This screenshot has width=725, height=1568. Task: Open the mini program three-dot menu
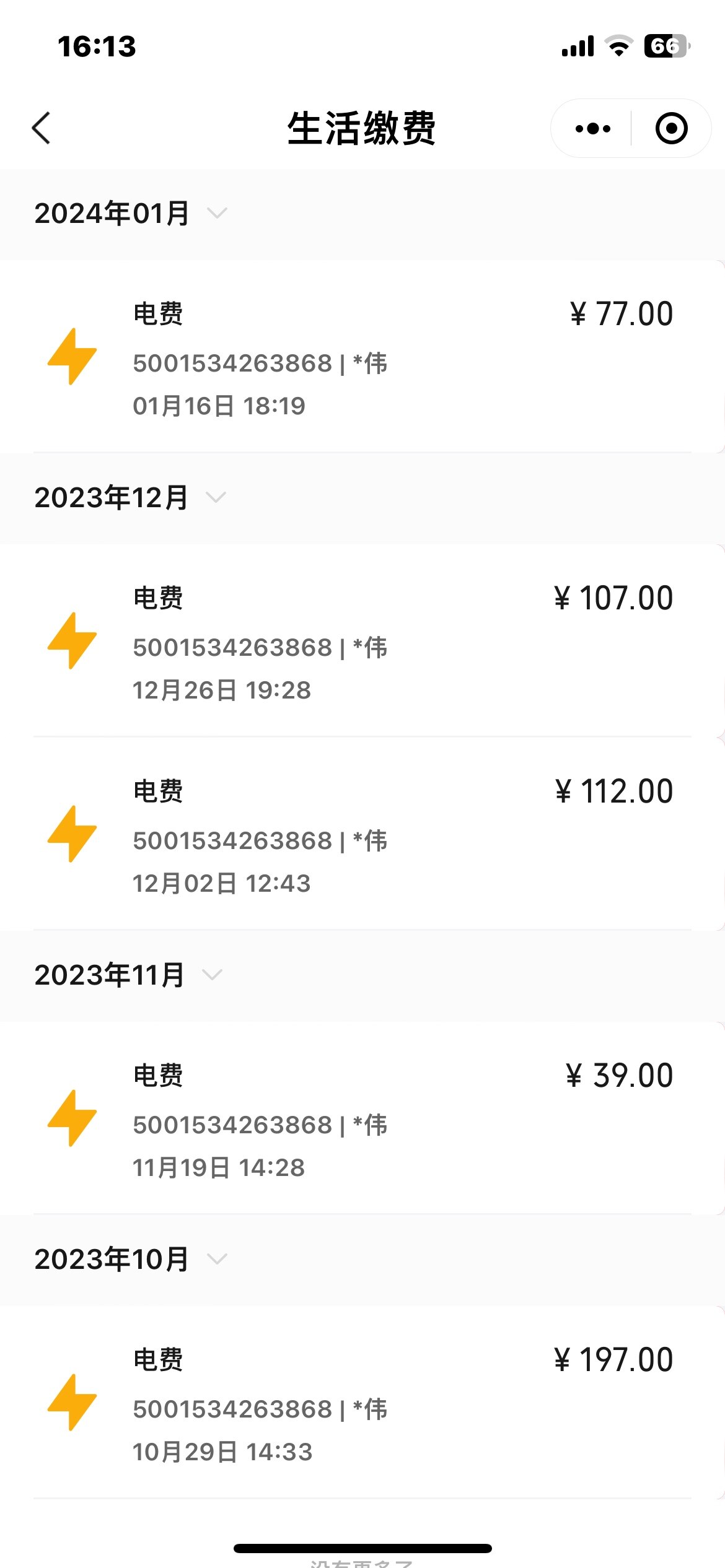592,128
